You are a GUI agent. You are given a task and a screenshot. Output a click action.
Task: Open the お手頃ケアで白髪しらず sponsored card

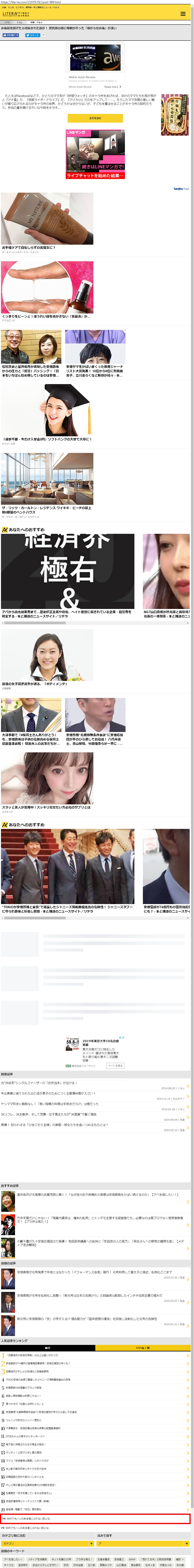coord(47,222)
